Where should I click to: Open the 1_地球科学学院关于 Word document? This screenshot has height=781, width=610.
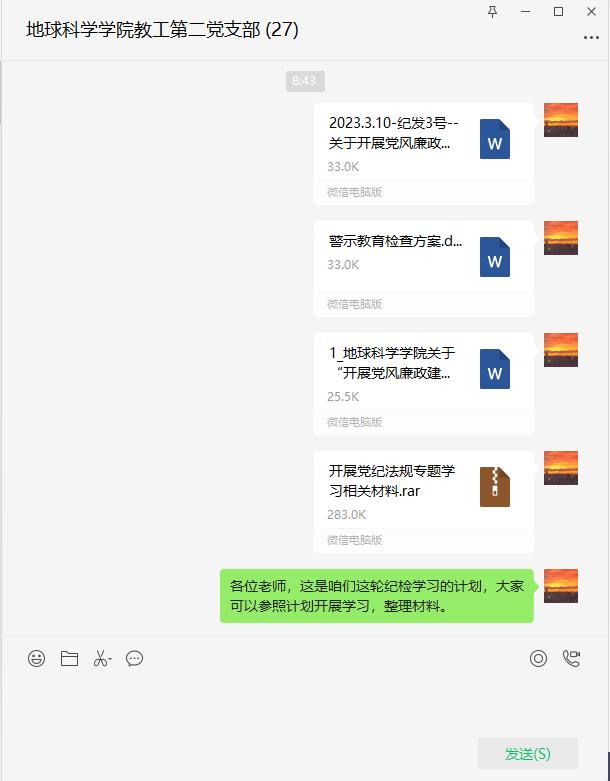pyautogui.click(x=423, y=372)
